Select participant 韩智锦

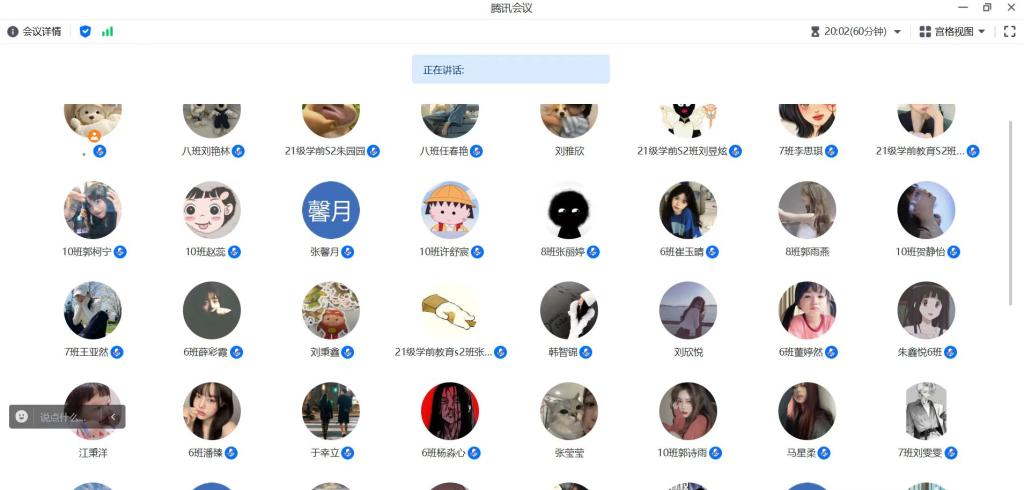pos(569,310)
